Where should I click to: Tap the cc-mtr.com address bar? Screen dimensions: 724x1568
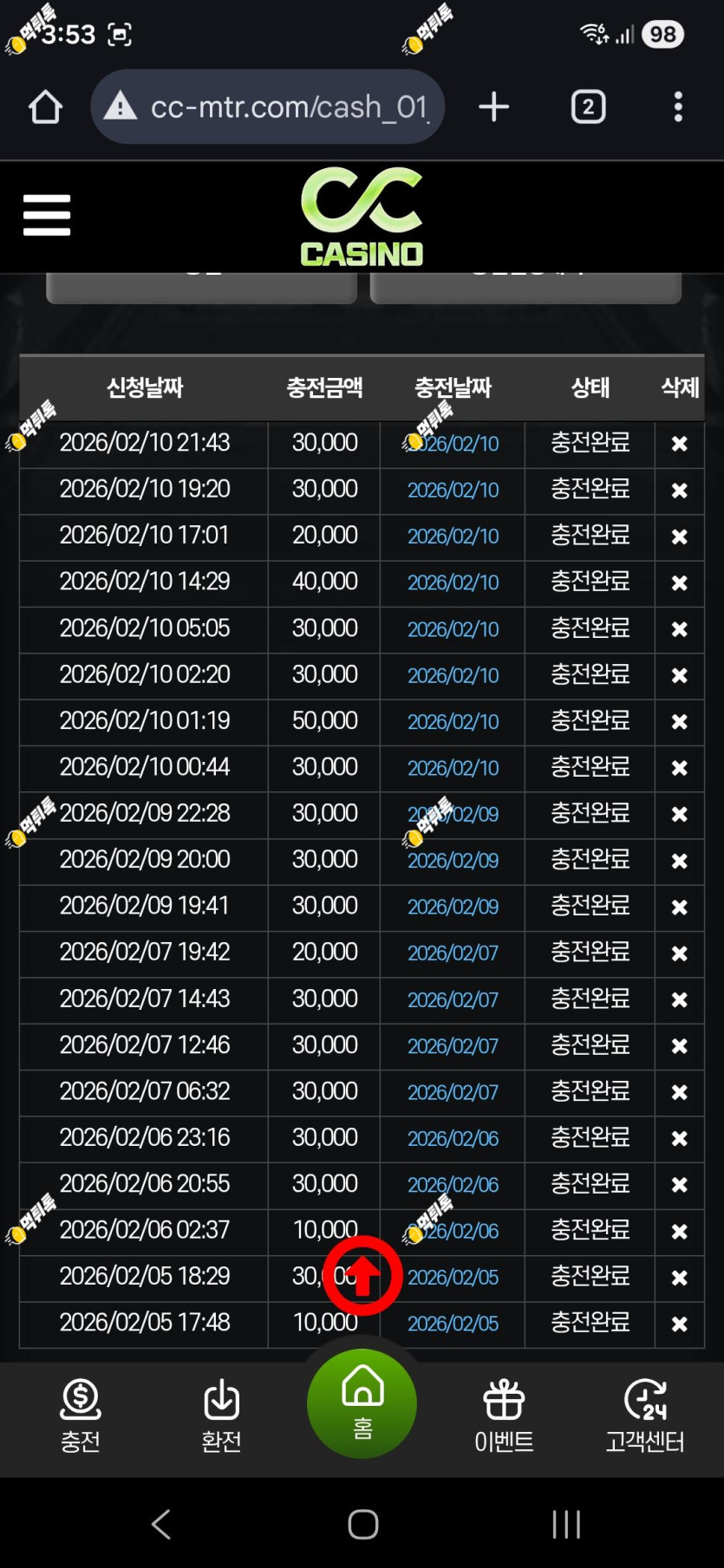click(x=267, y=107)
